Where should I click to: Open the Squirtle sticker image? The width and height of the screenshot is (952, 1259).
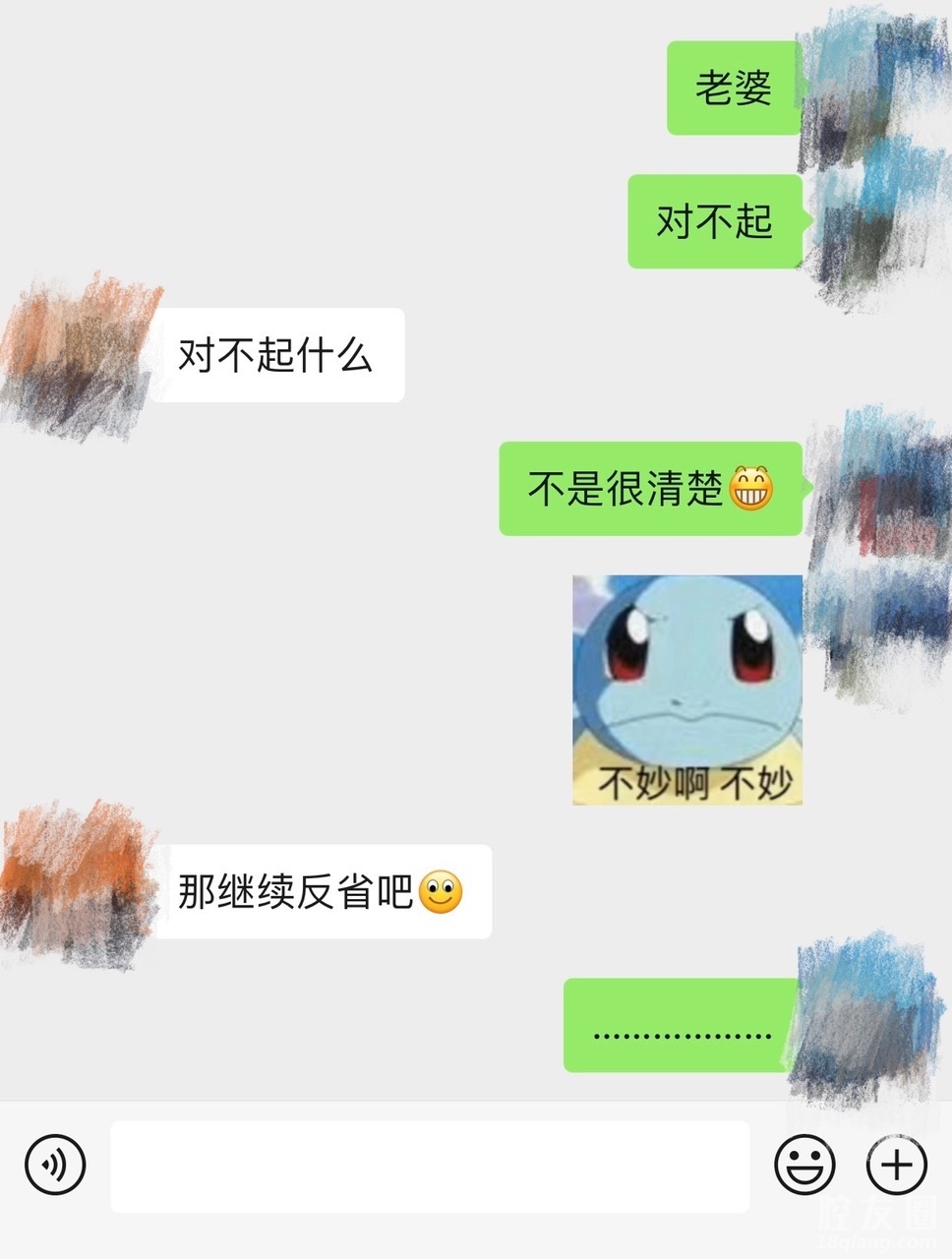(x=687, y=689)
